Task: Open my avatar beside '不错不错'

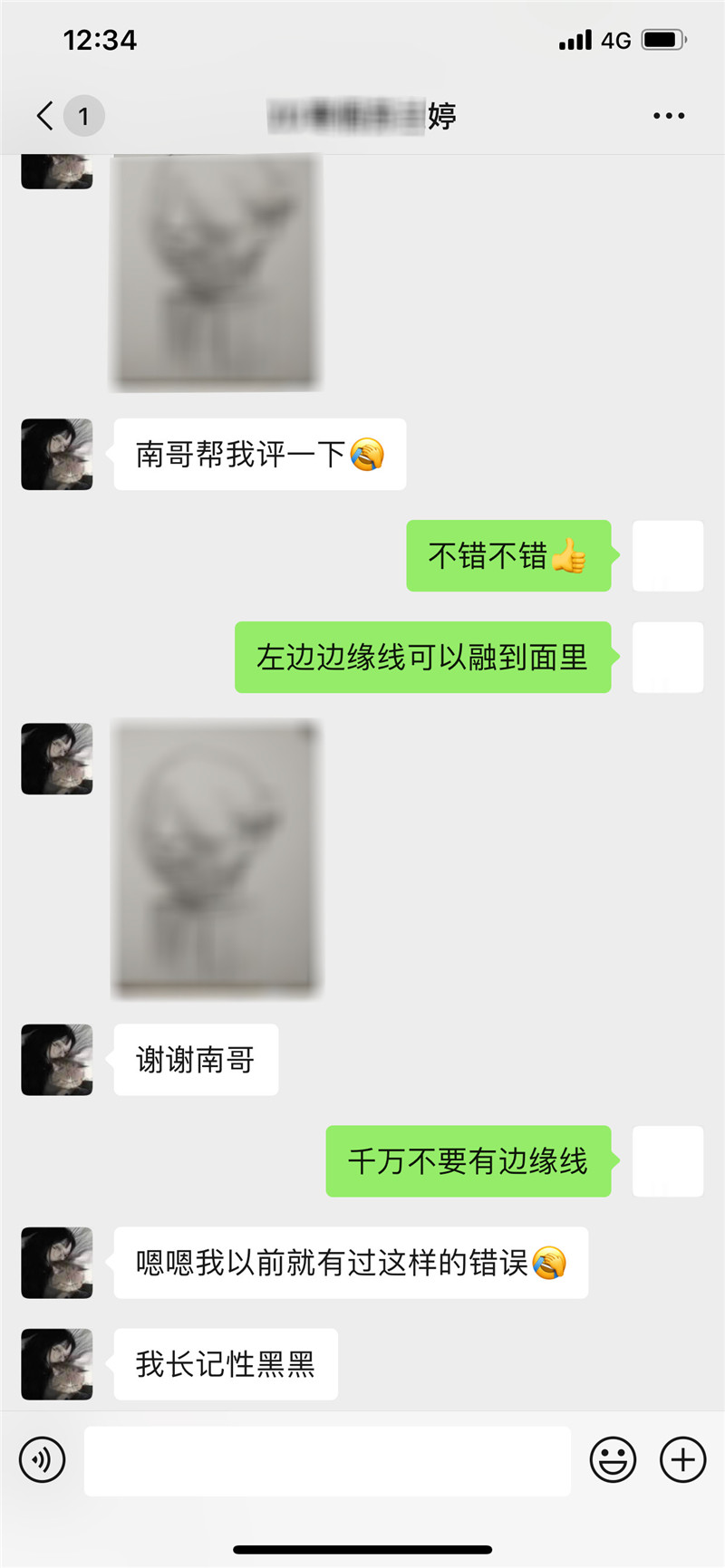Action: pyautogui.click(x=668, y=556)
